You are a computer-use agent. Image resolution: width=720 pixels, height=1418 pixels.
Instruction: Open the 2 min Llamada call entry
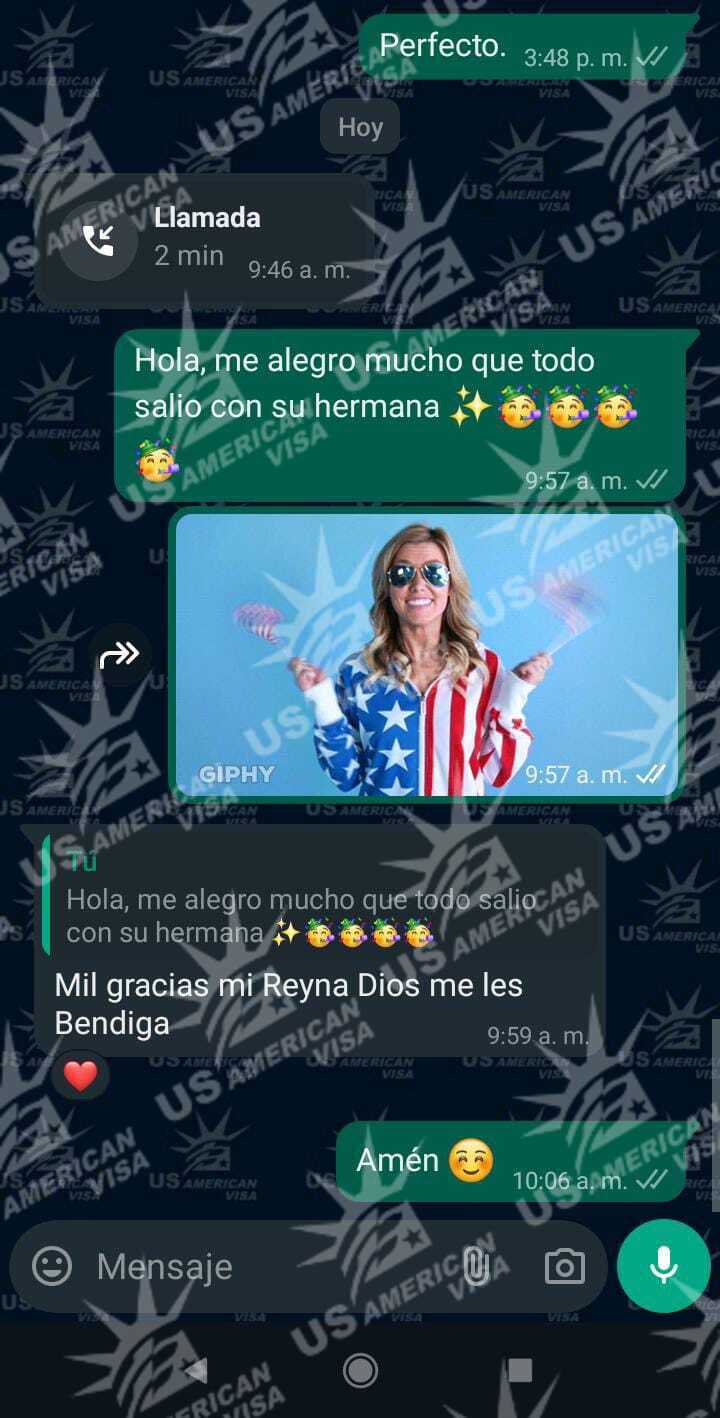click(205, 240)
